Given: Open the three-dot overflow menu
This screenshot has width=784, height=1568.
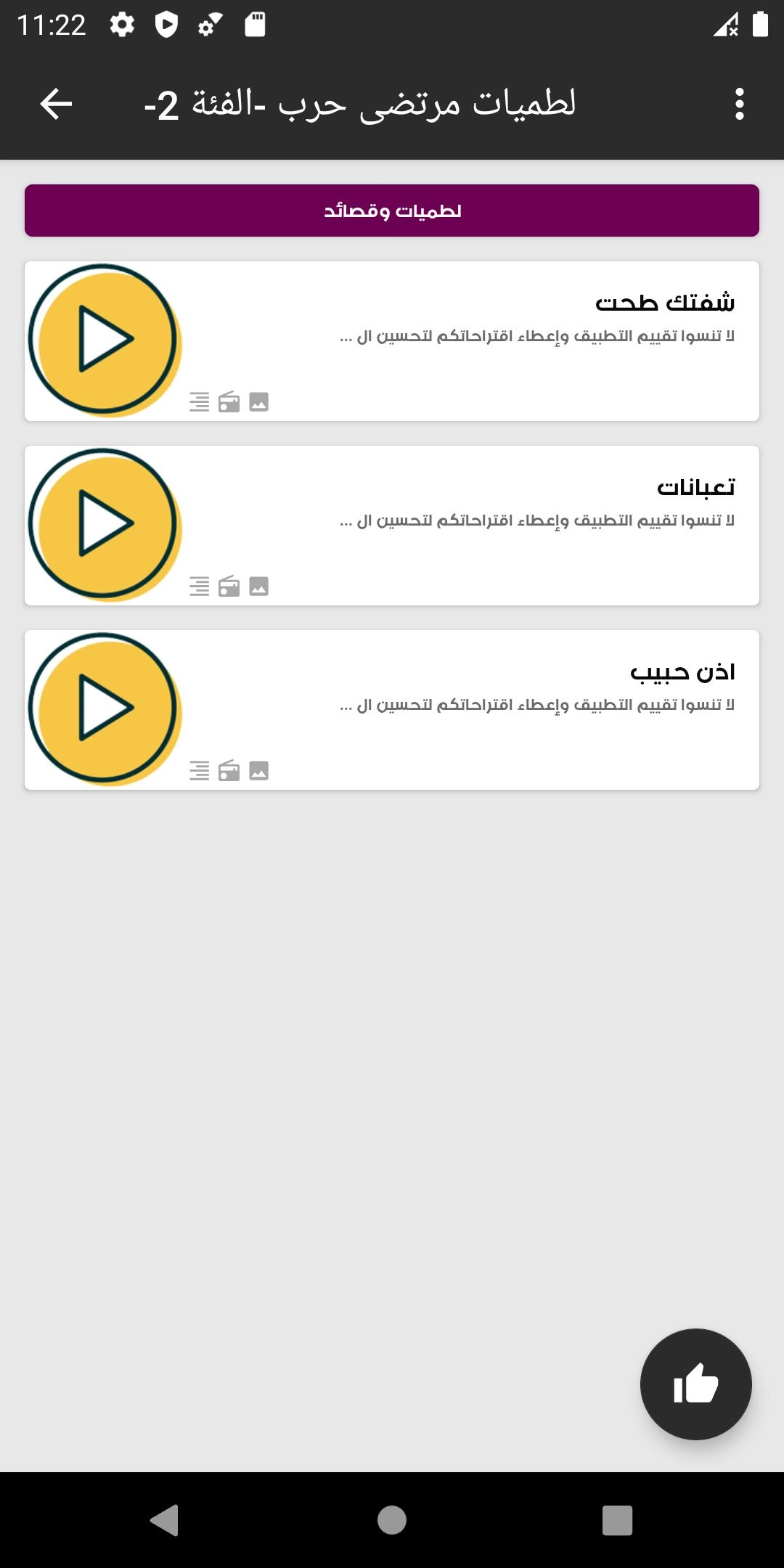Looking at the screenshot, I should (739, 104).
